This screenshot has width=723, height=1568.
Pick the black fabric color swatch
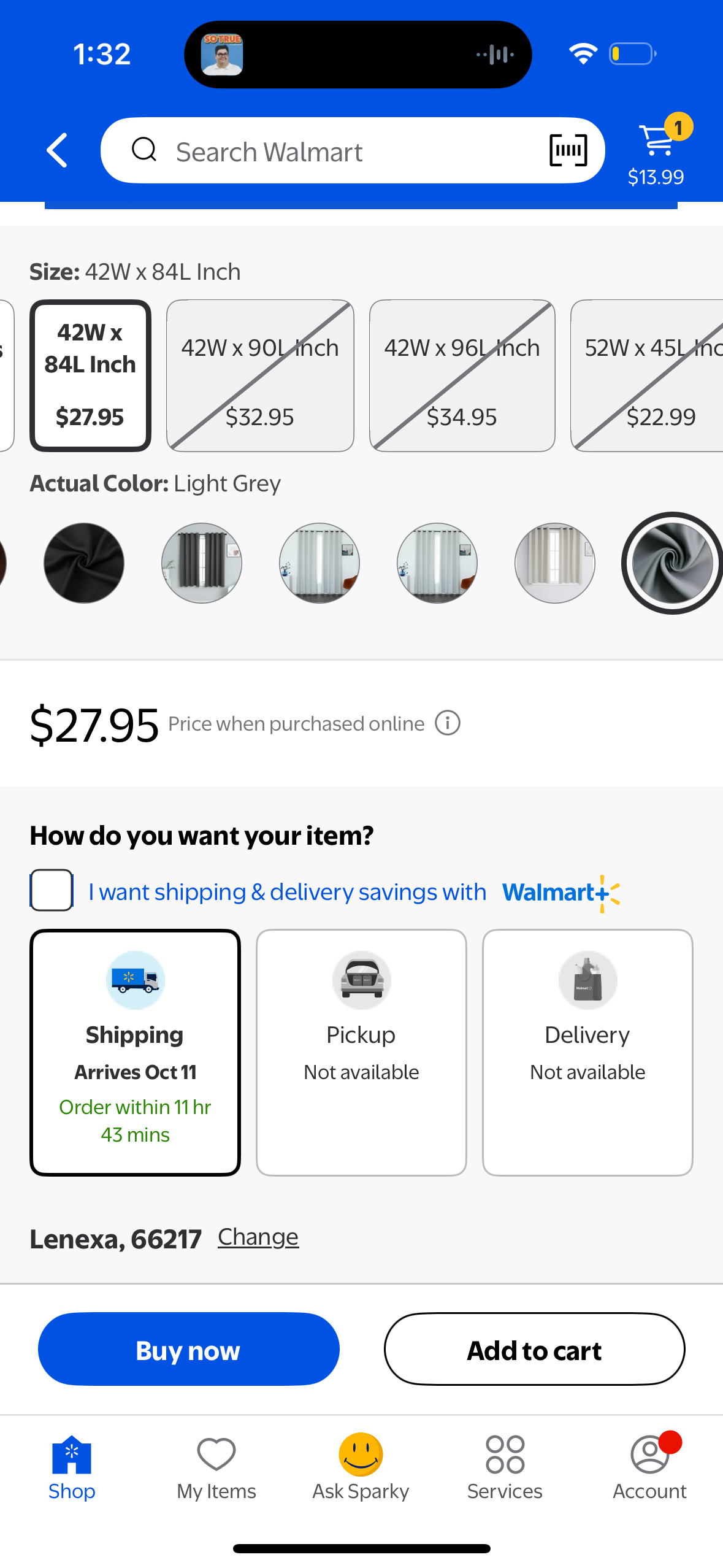tap(84, 563)
